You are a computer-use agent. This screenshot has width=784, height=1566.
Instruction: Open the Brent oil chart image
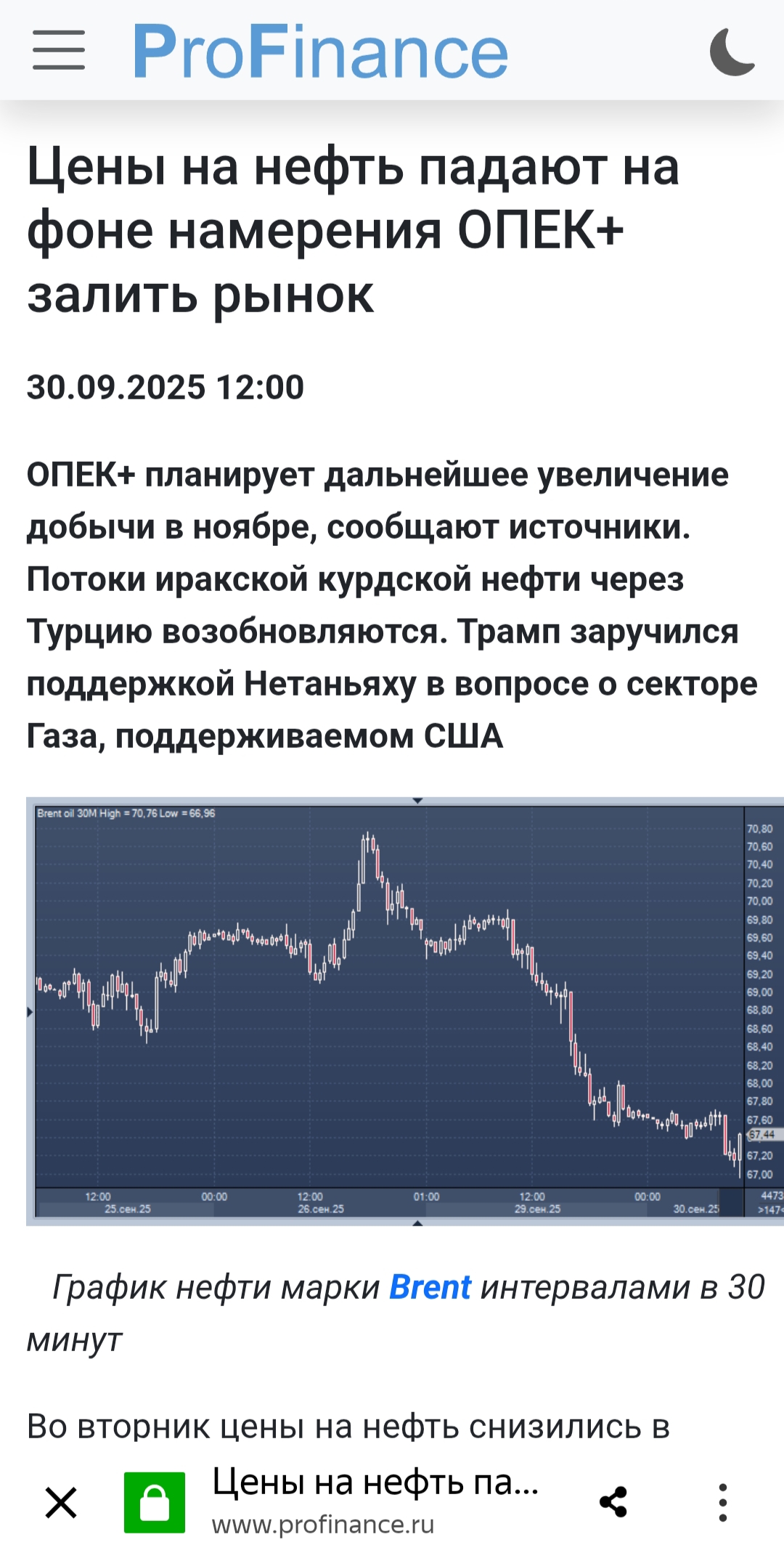point(404,1011)
